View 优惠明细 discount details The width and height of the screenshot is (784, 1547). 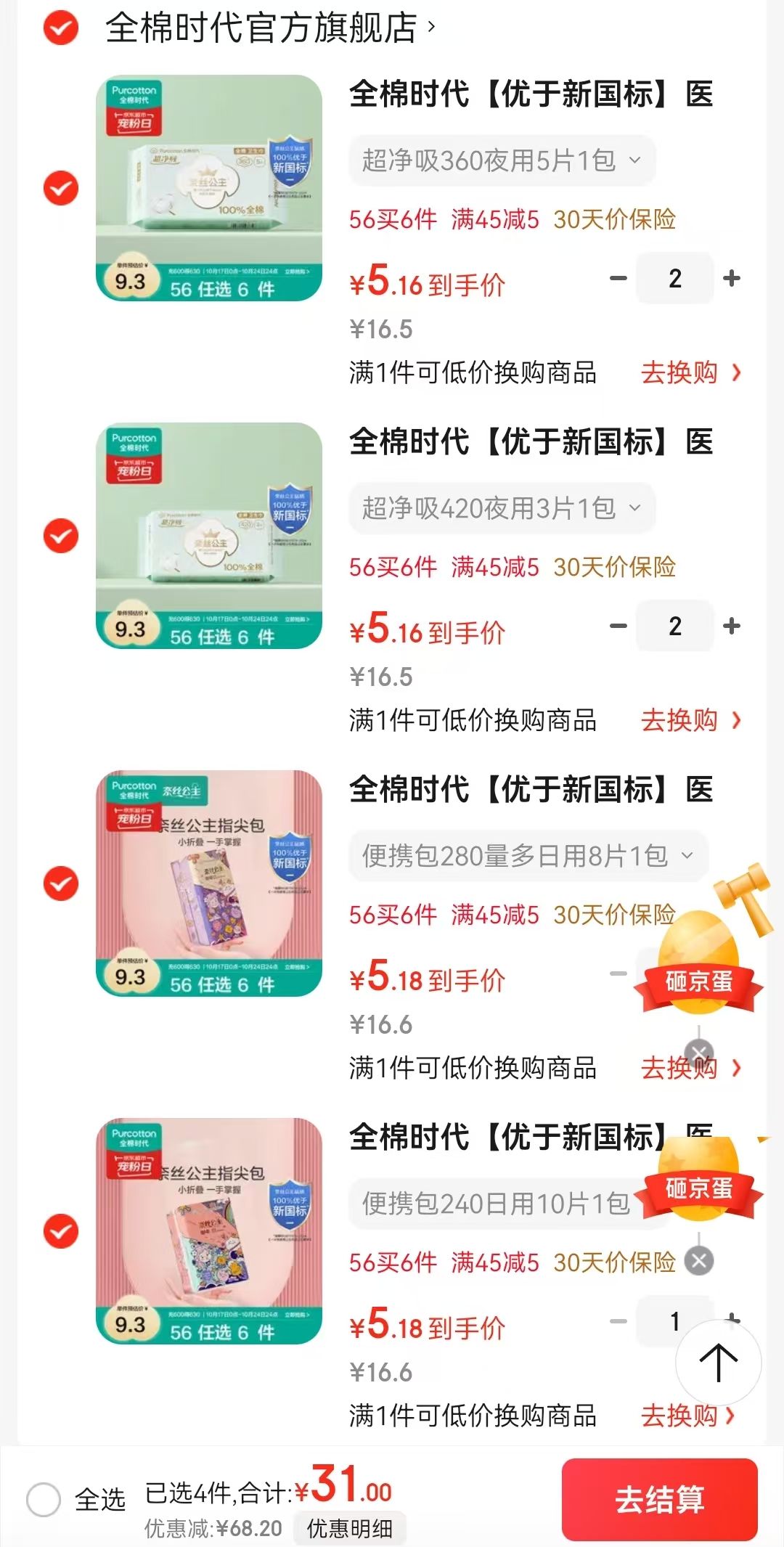(349, 1528)
